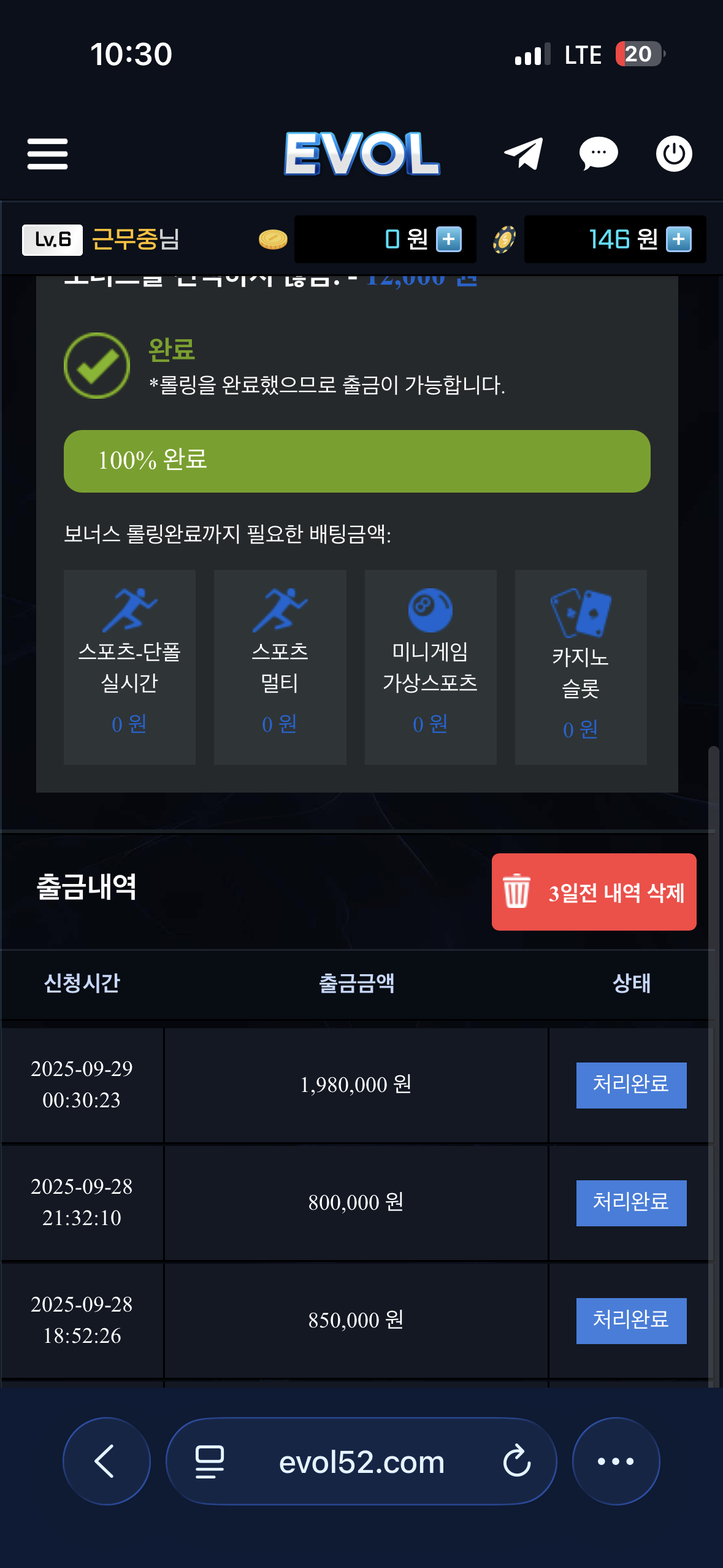Tap the plus button next to 0 원
This screenshot has height=1568, width=723.
point(449,239)
